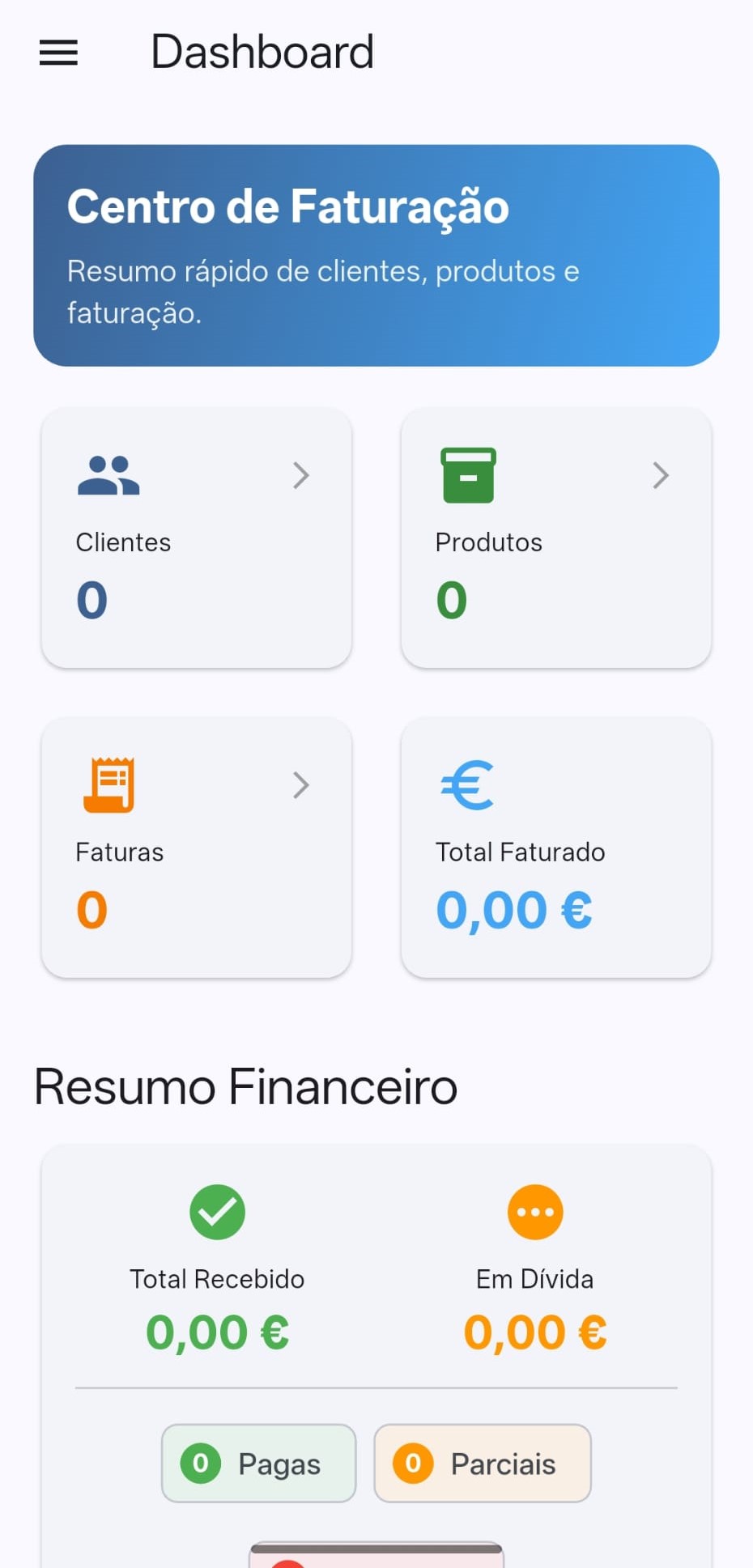Open the Faturas card
The height and width of the screenshot is (1568, 753).
[196, 848]
